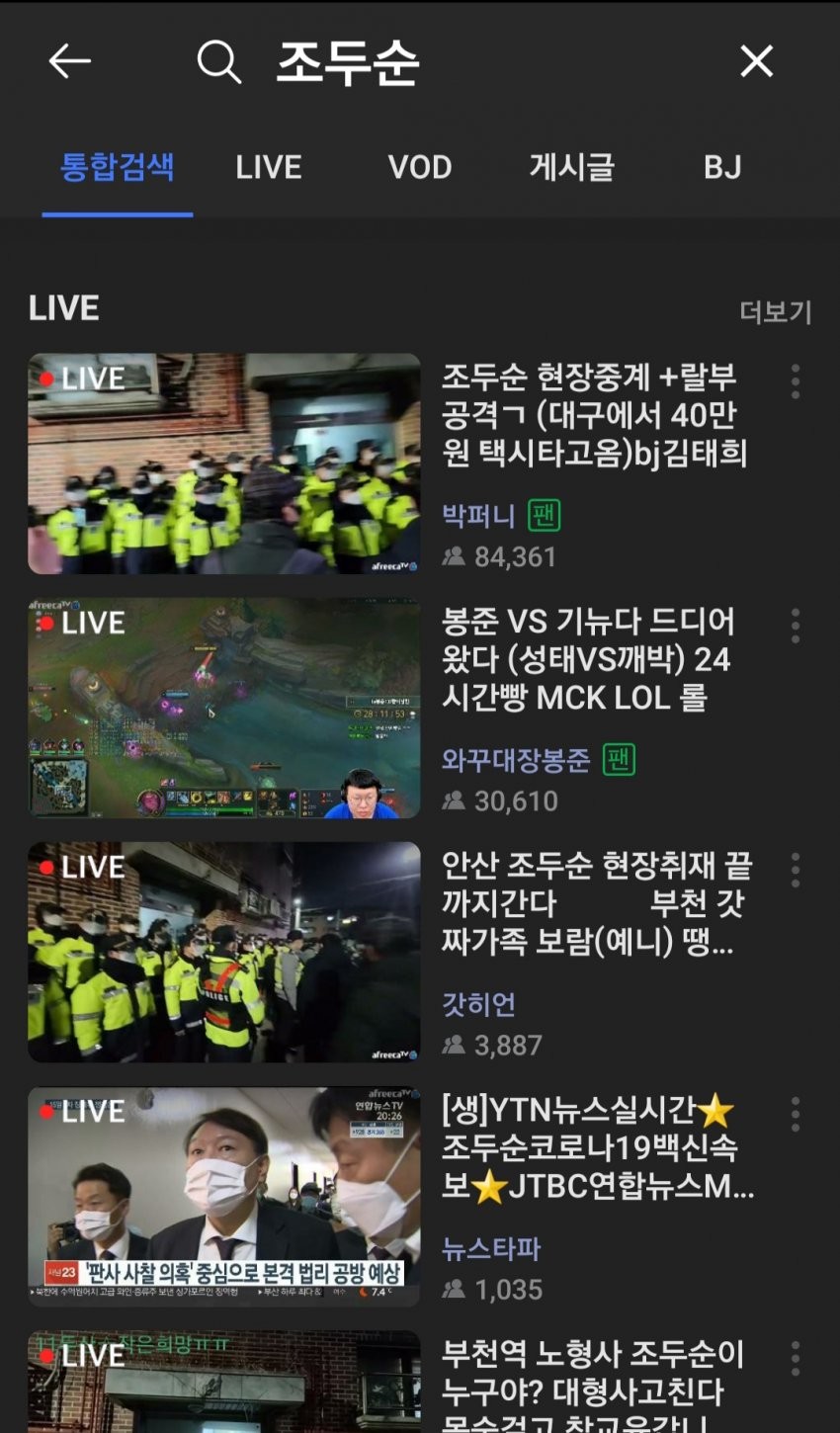Image resolution: width=840 pixels, height=1433 pixels.
Task: Open overflow menu for 부천역 노형사 stream
Action: (795, 1358)
